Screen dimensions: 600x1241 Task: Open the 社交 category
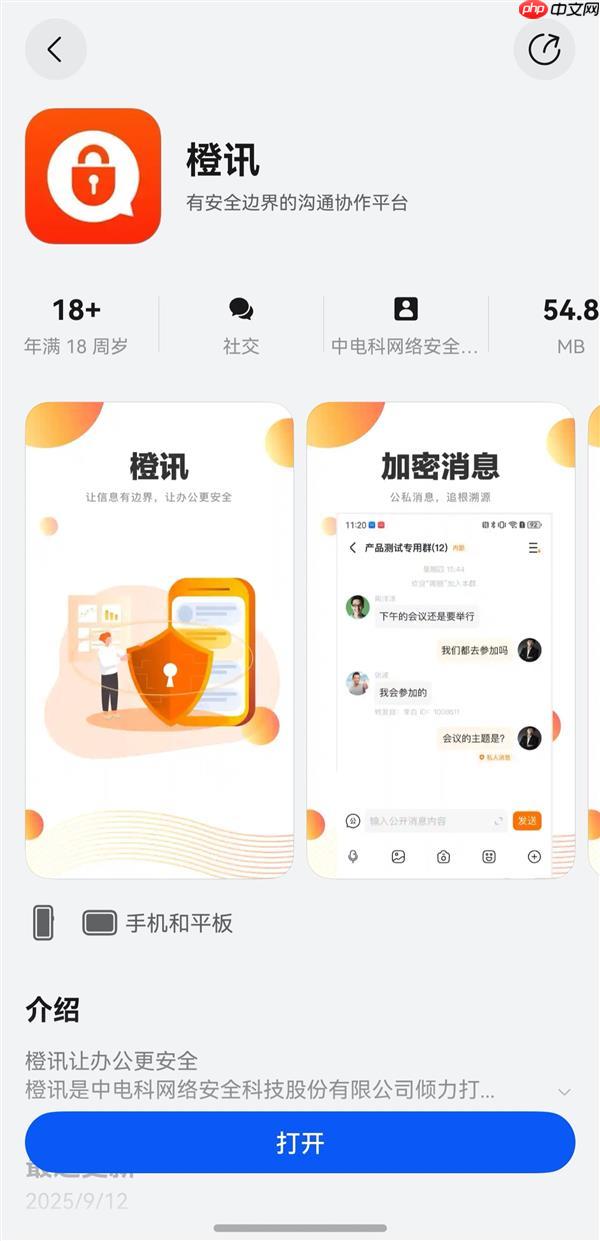[241, 326]
